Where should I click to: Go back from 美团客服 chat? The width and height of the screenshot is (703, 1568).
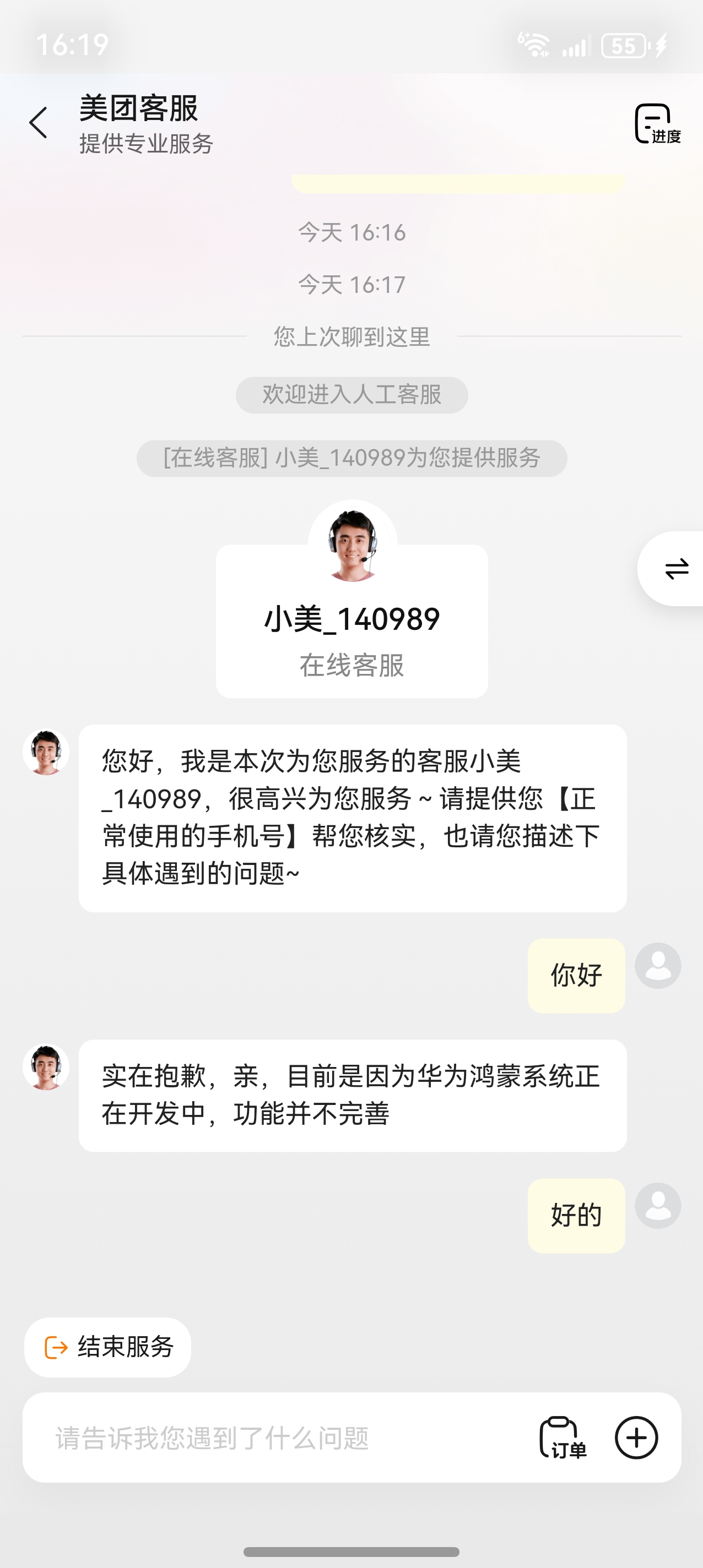click(39, 122)
